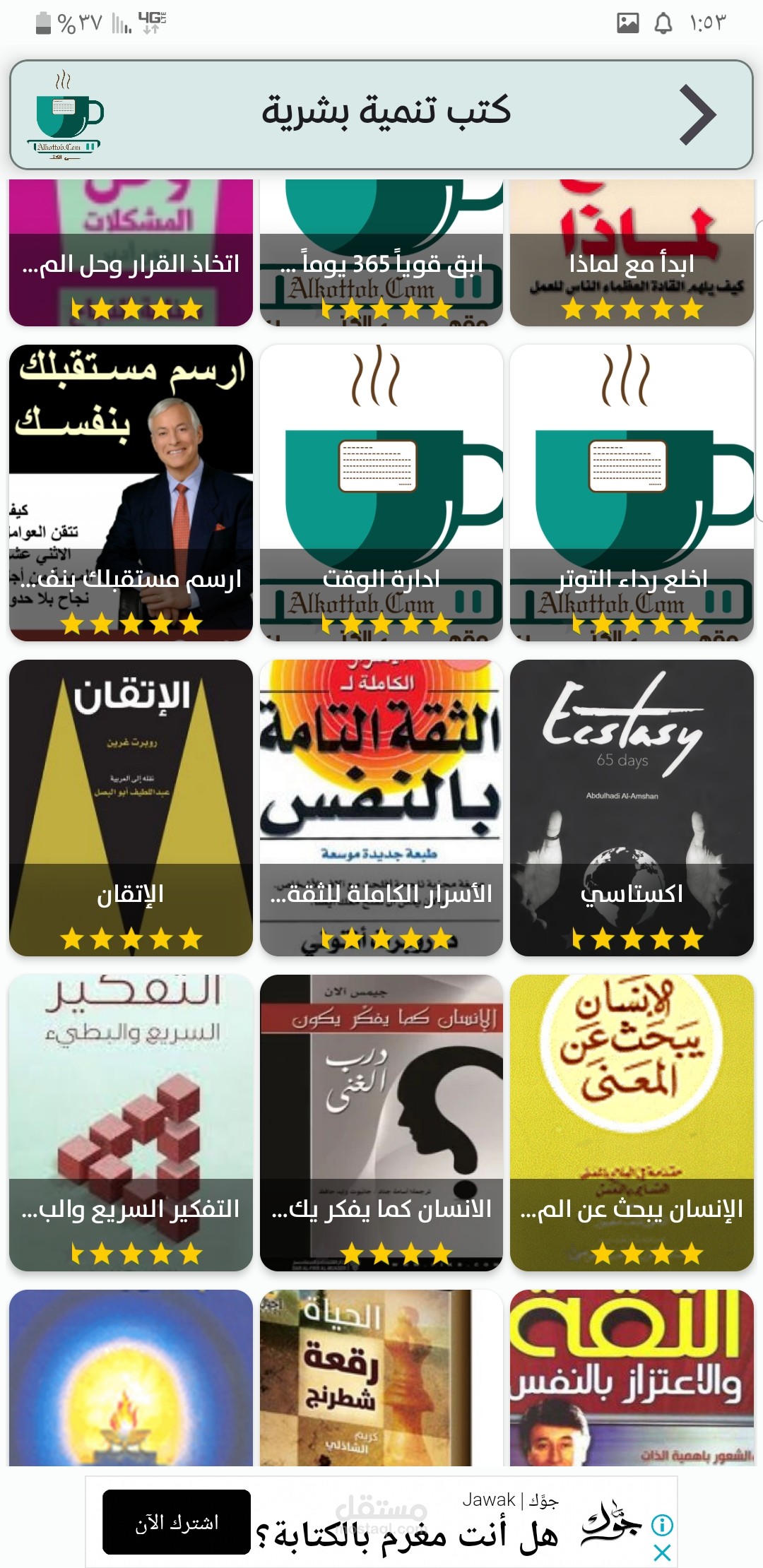Open the book 'ارسم مستقبلك بنفسك'
The image size is (763, 1568).
(131, 493)
